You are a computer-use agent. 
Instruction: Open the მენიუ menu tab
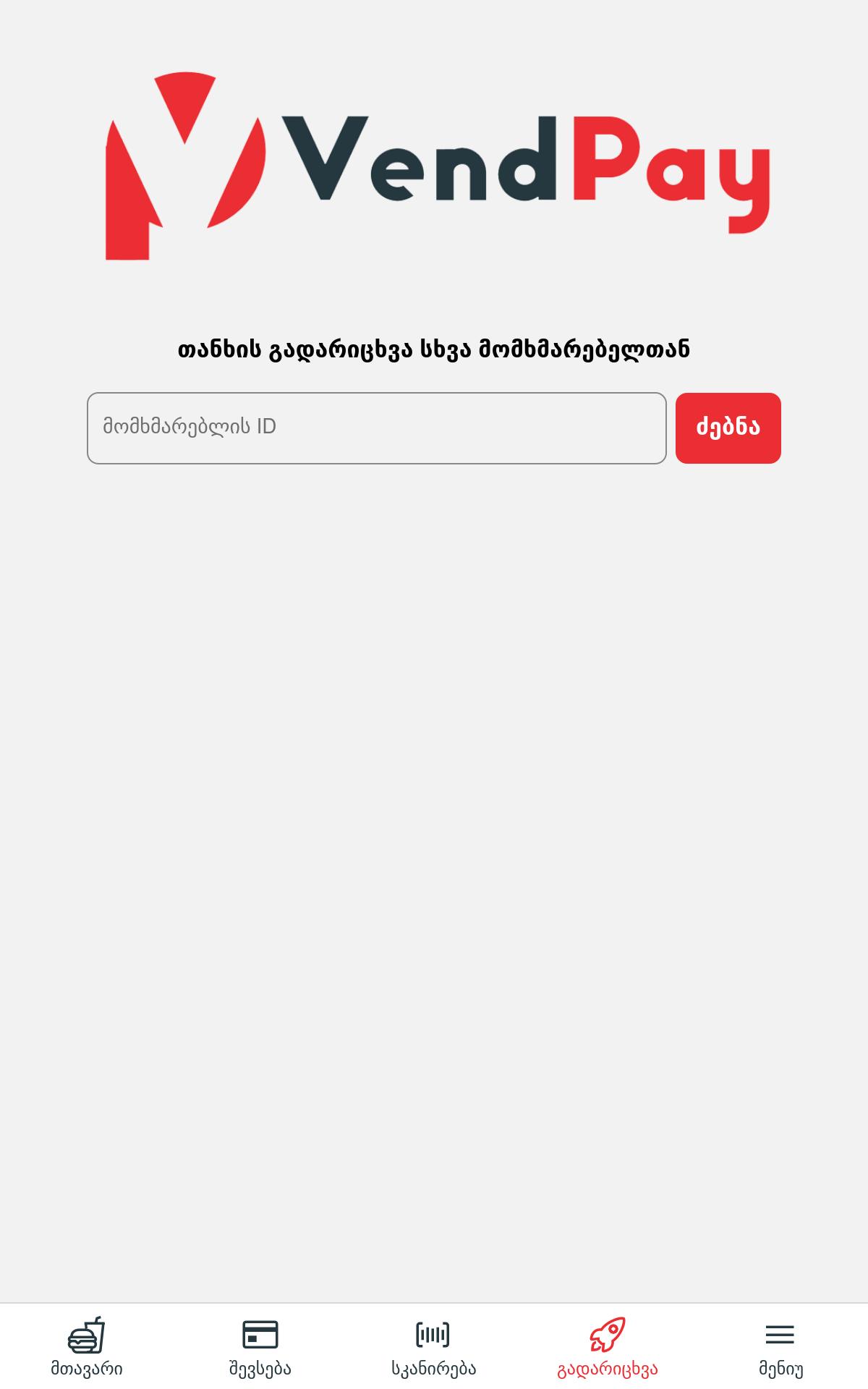[781, 1346]
